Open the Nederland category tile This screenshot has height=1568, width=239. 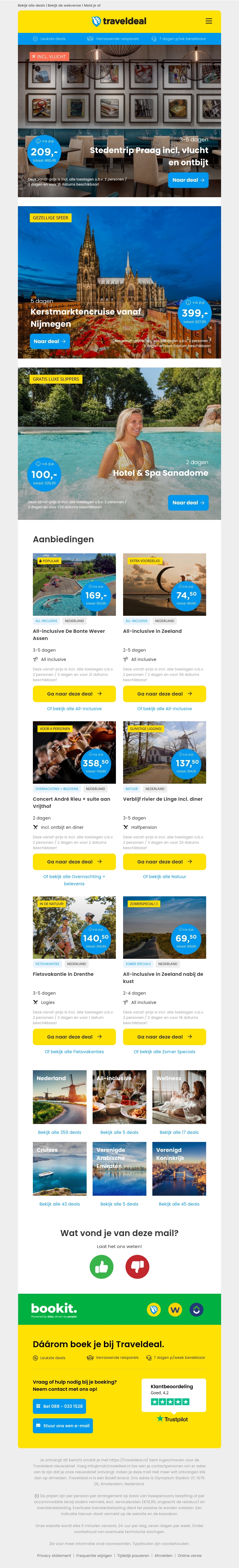coord(59,1097)
